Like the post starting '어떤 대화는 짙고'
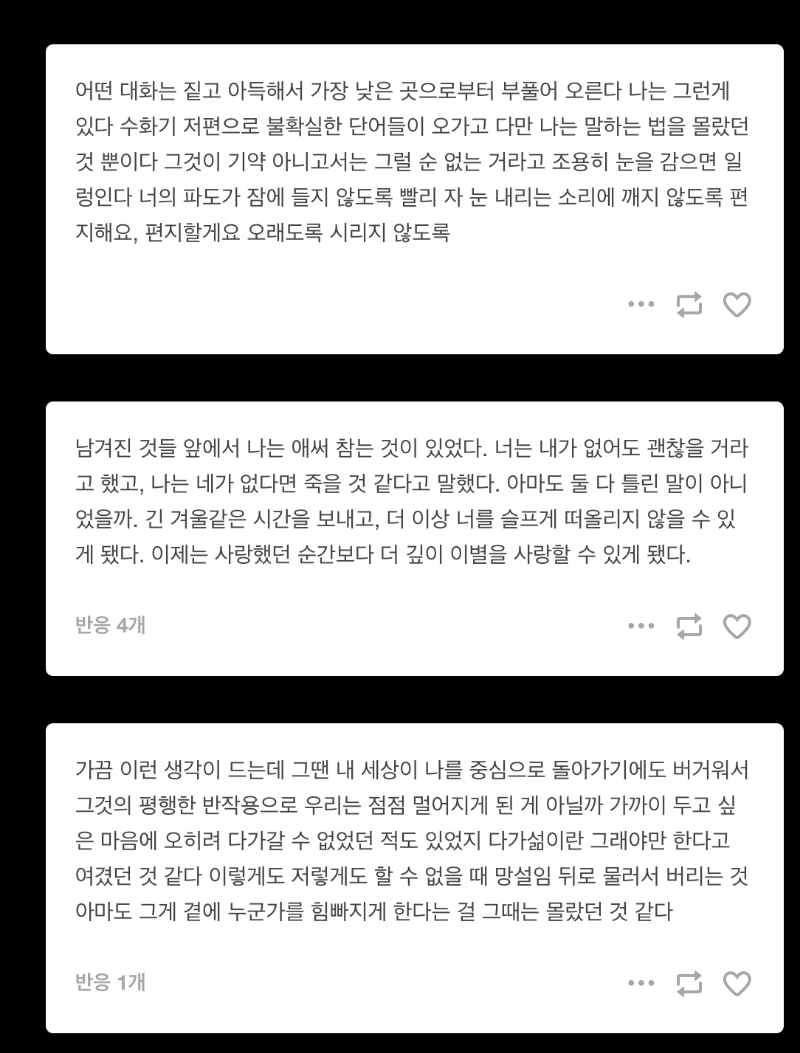800x1053 pixels. click(737, 305)
